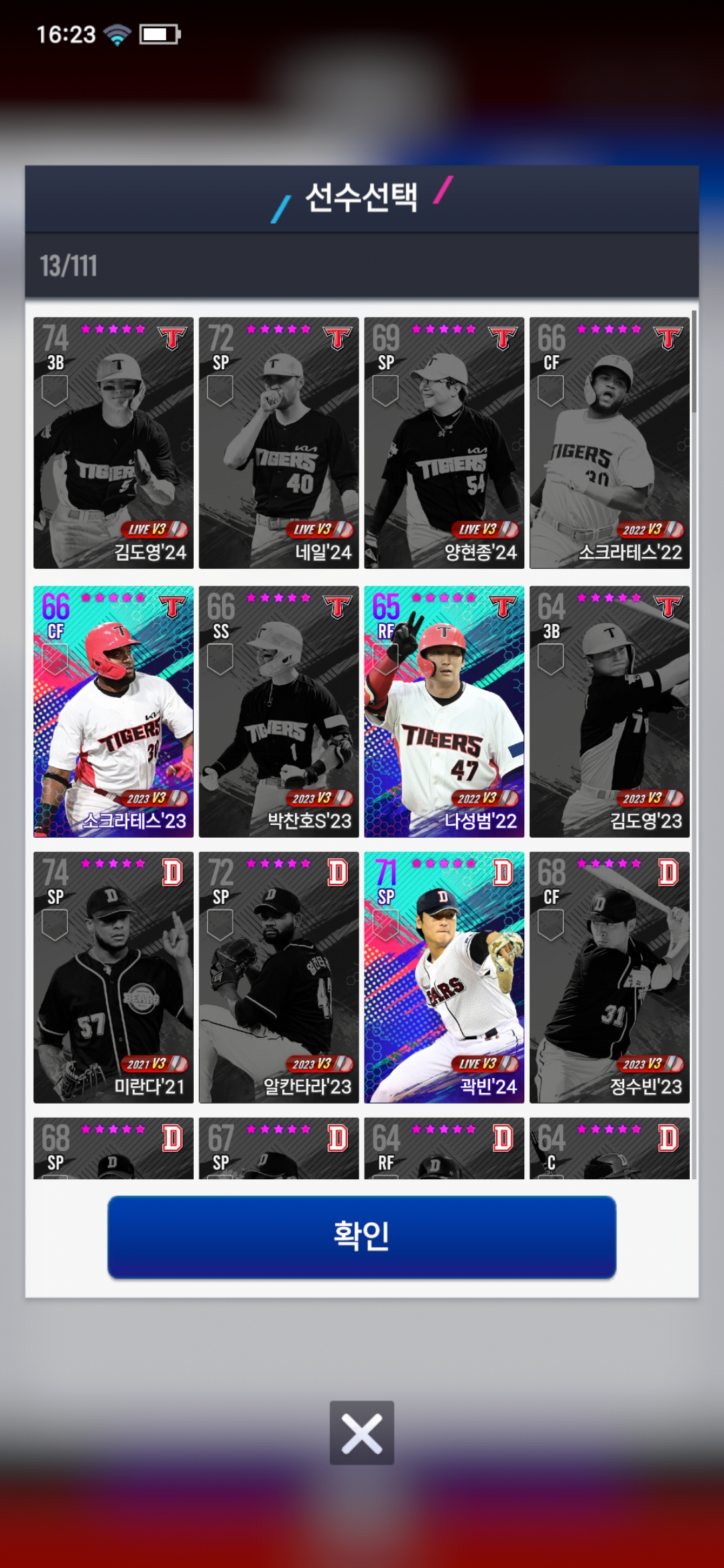The image size is (724, 1568).
Task: Pick the 미란다'21 pitcher card
Action: 113,978
